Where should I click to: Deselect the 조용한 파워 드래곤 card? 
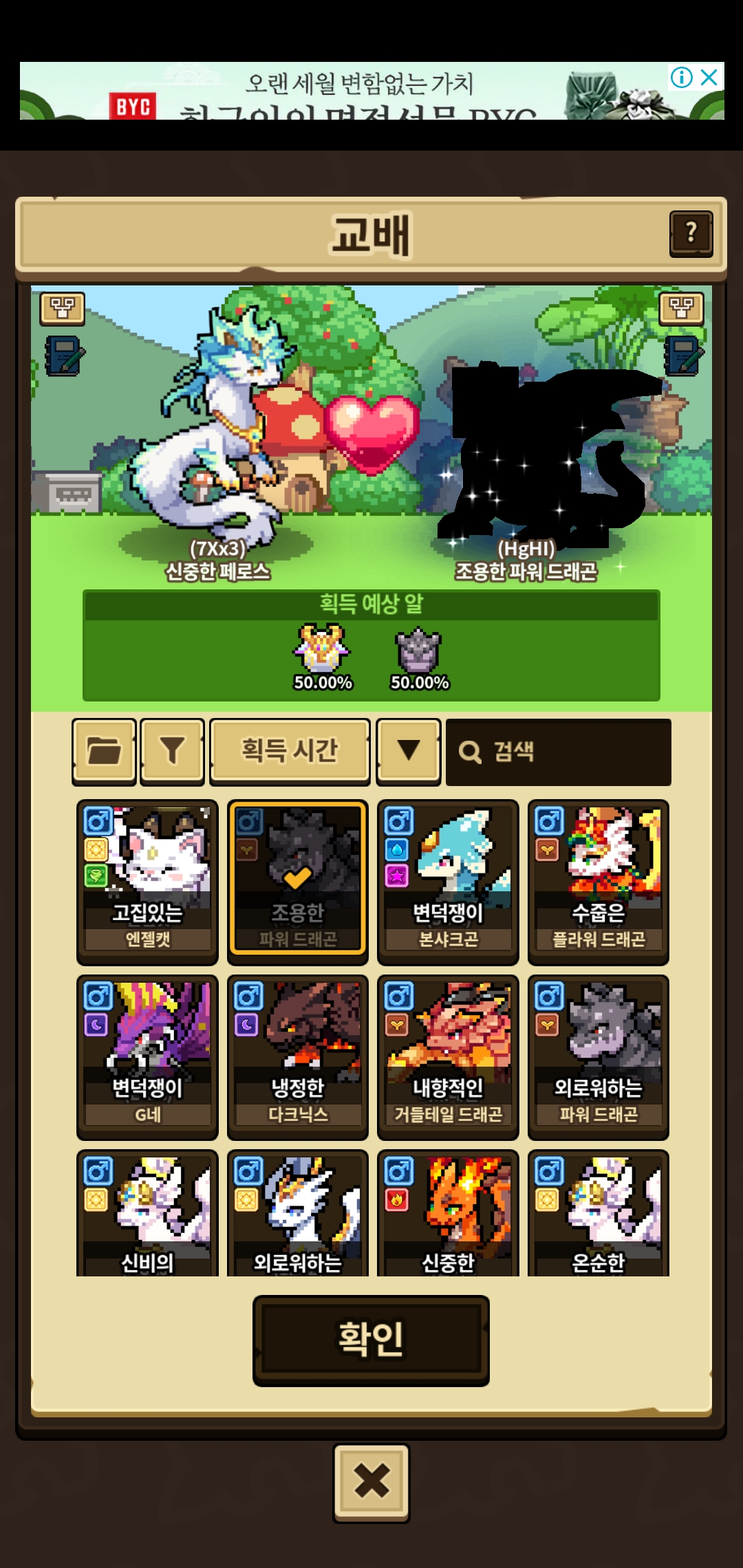297,882
